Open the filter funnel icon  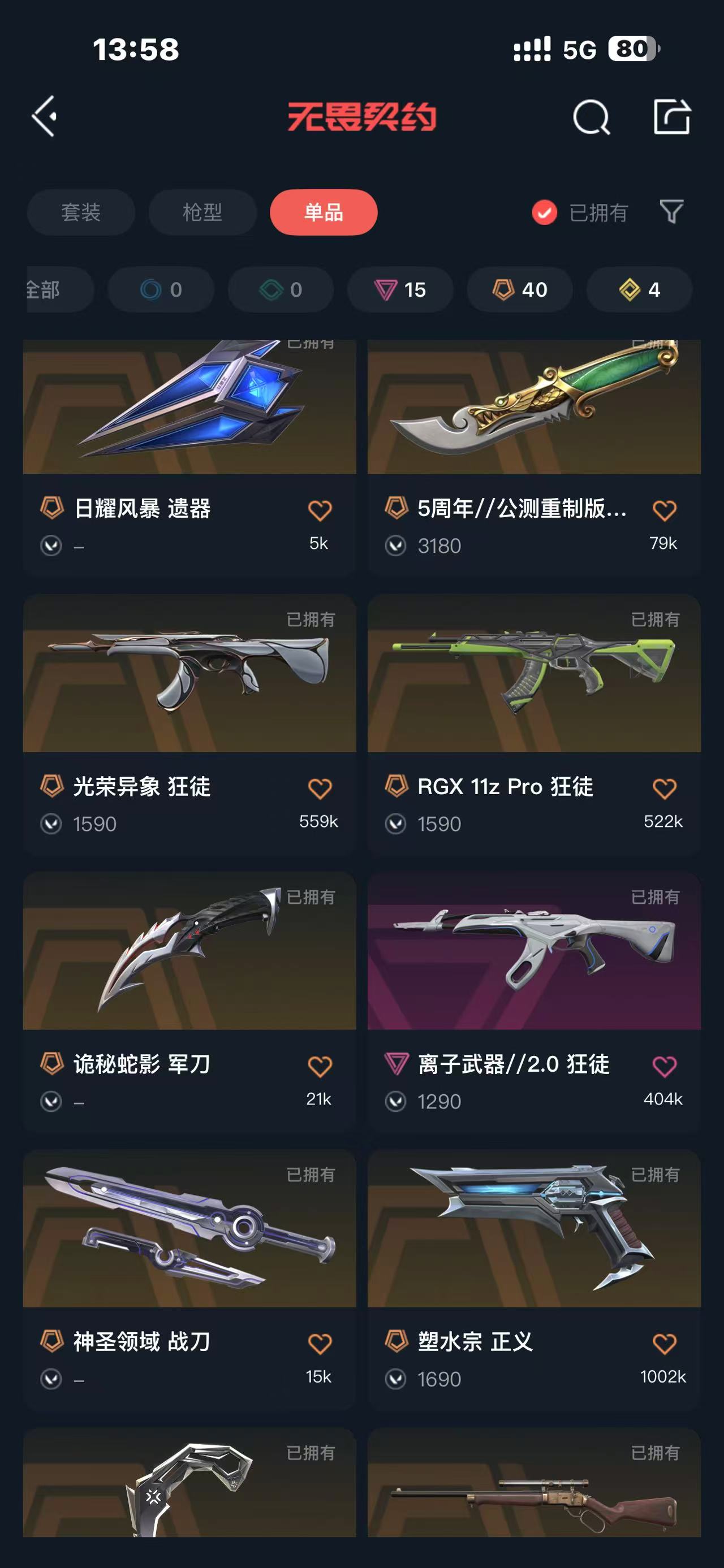coord(671,212)
